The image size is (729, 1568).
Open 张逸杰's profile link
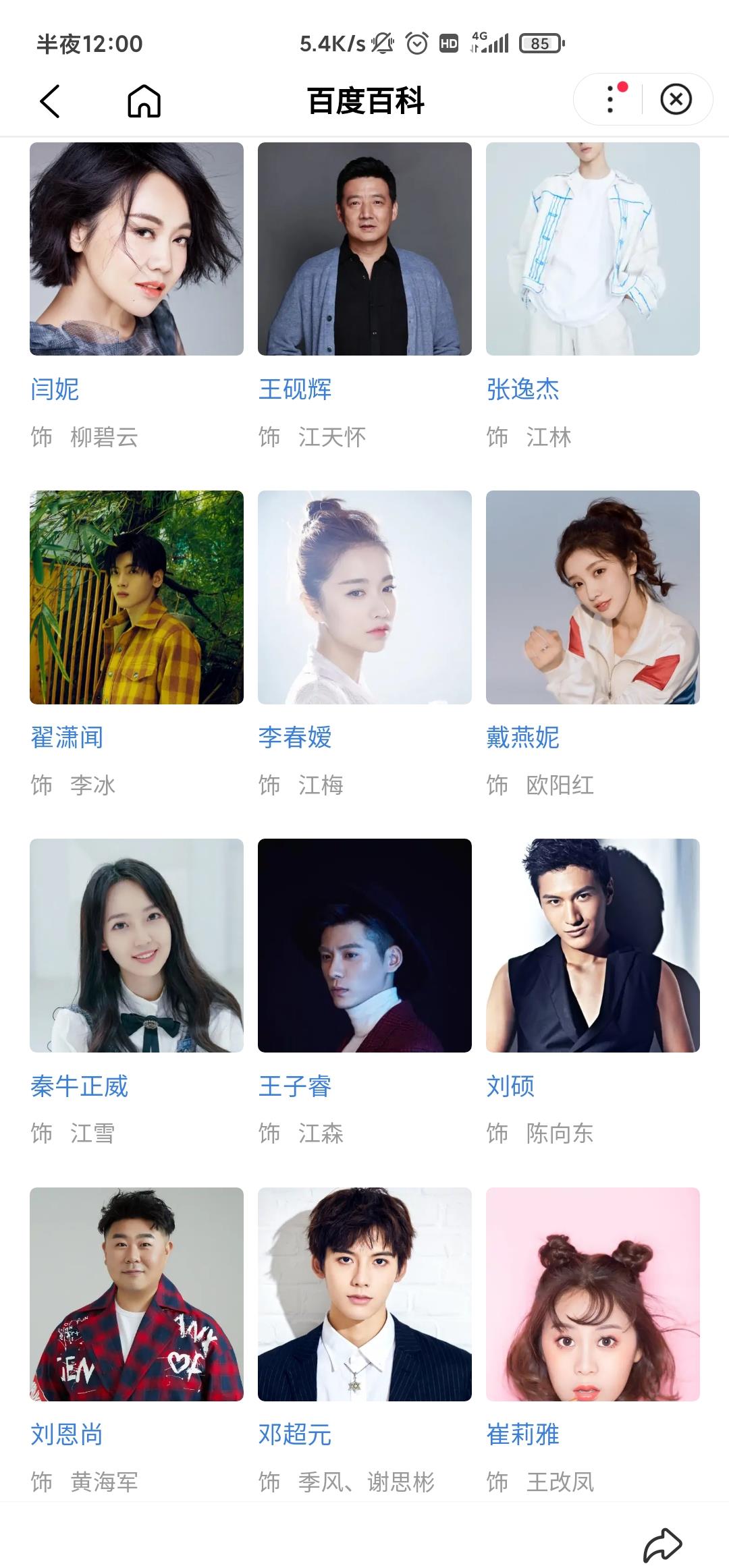[x=522, y=389]
